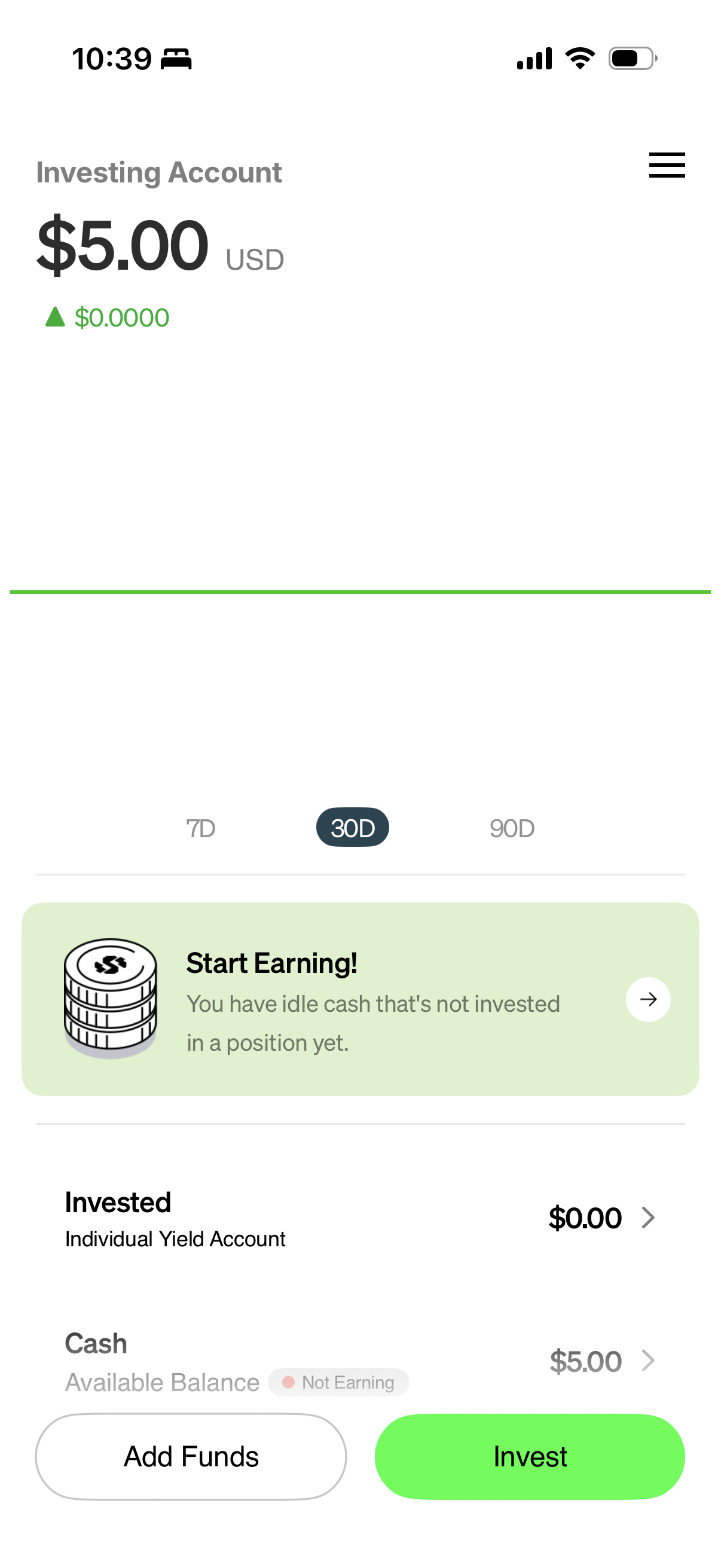View Cash Available Balance details
This screenshot has height=1568, width=721.
pyautogui.click(x=359, y=1361)
